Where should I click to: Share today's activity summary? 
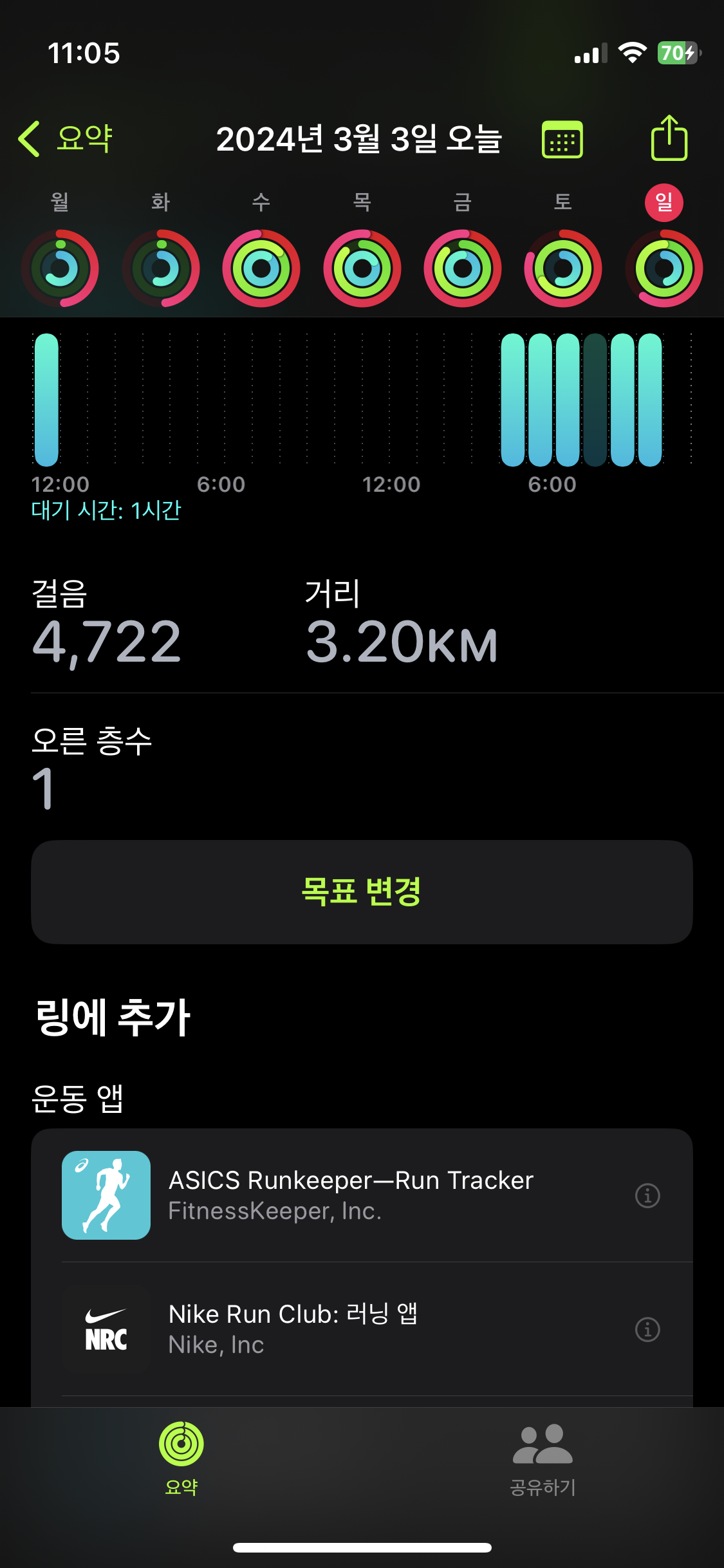click(x=669, y=138)
